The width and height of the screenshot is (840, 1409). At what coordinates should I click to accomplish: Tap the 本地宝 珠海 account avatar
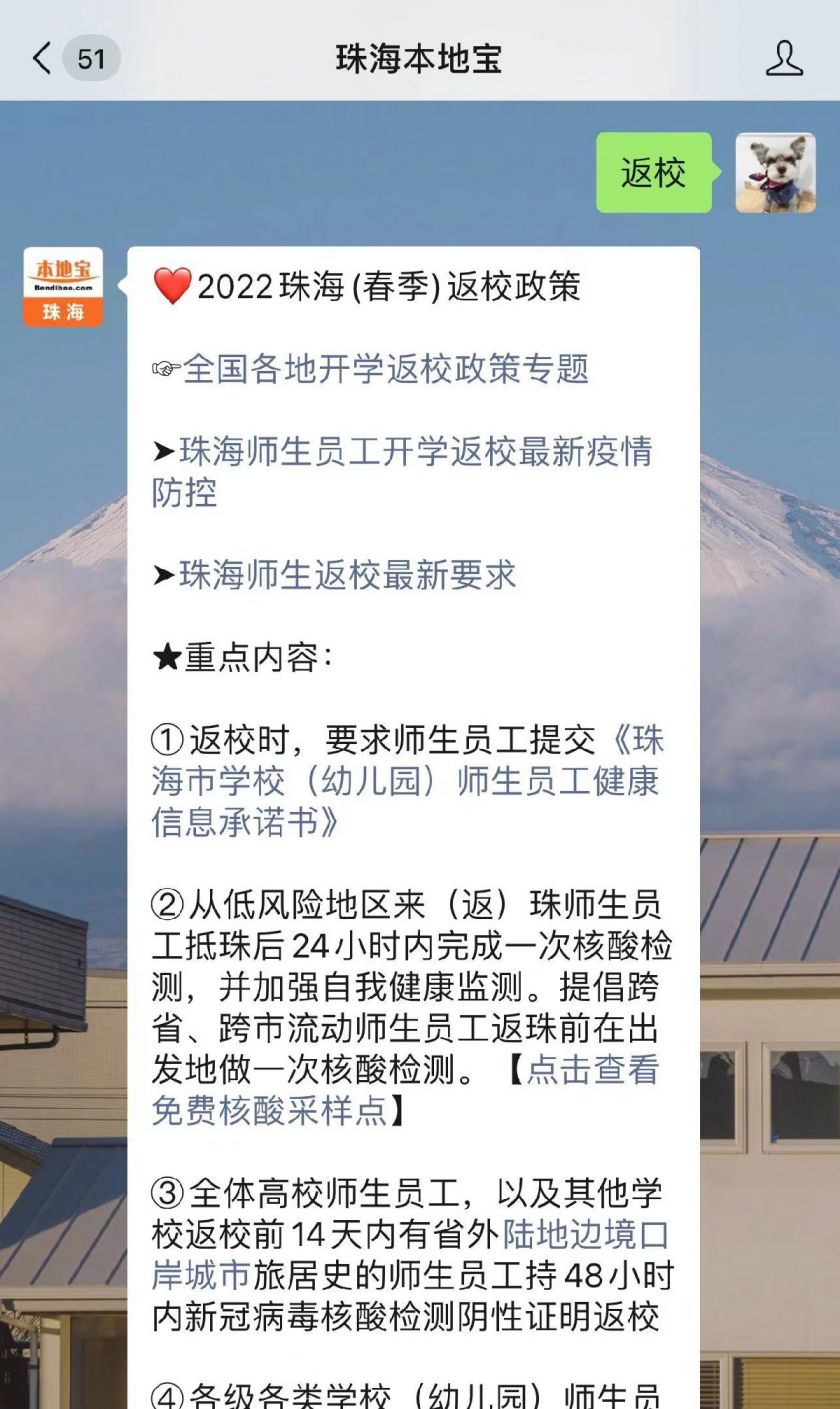(63, 287)
